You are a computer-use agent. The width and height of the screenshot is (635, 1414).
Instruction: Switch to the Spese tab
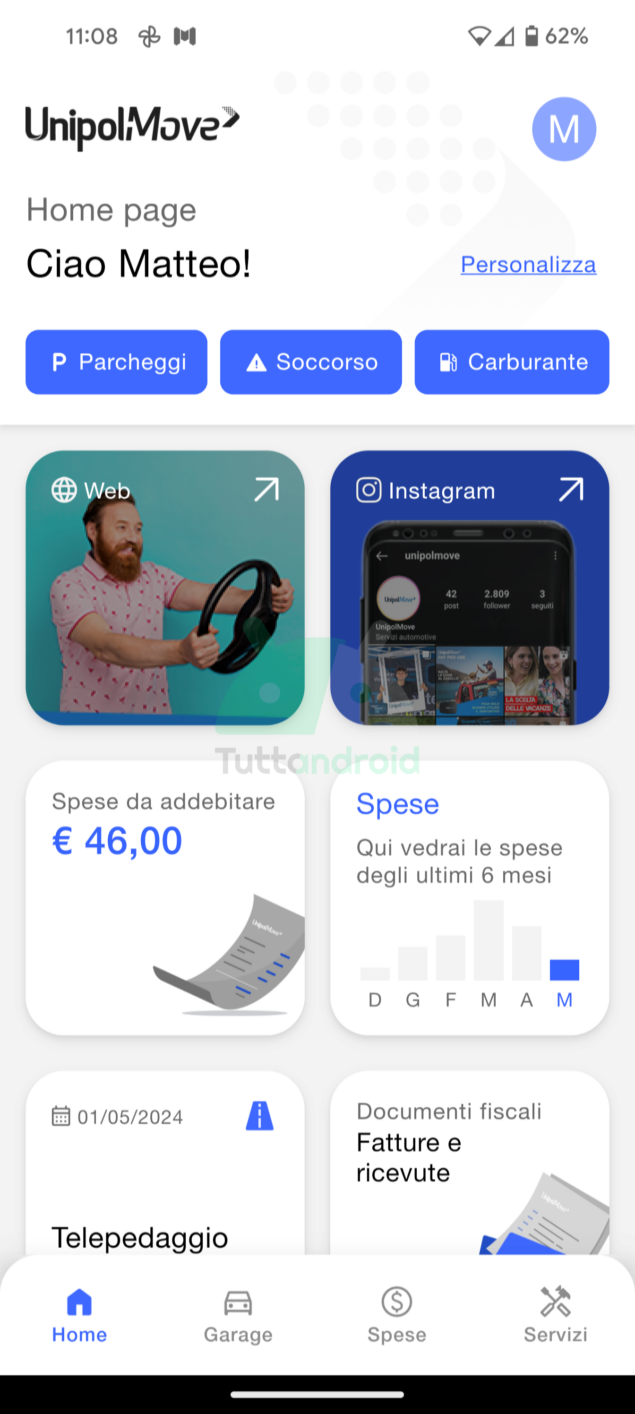click(397, 1316)
